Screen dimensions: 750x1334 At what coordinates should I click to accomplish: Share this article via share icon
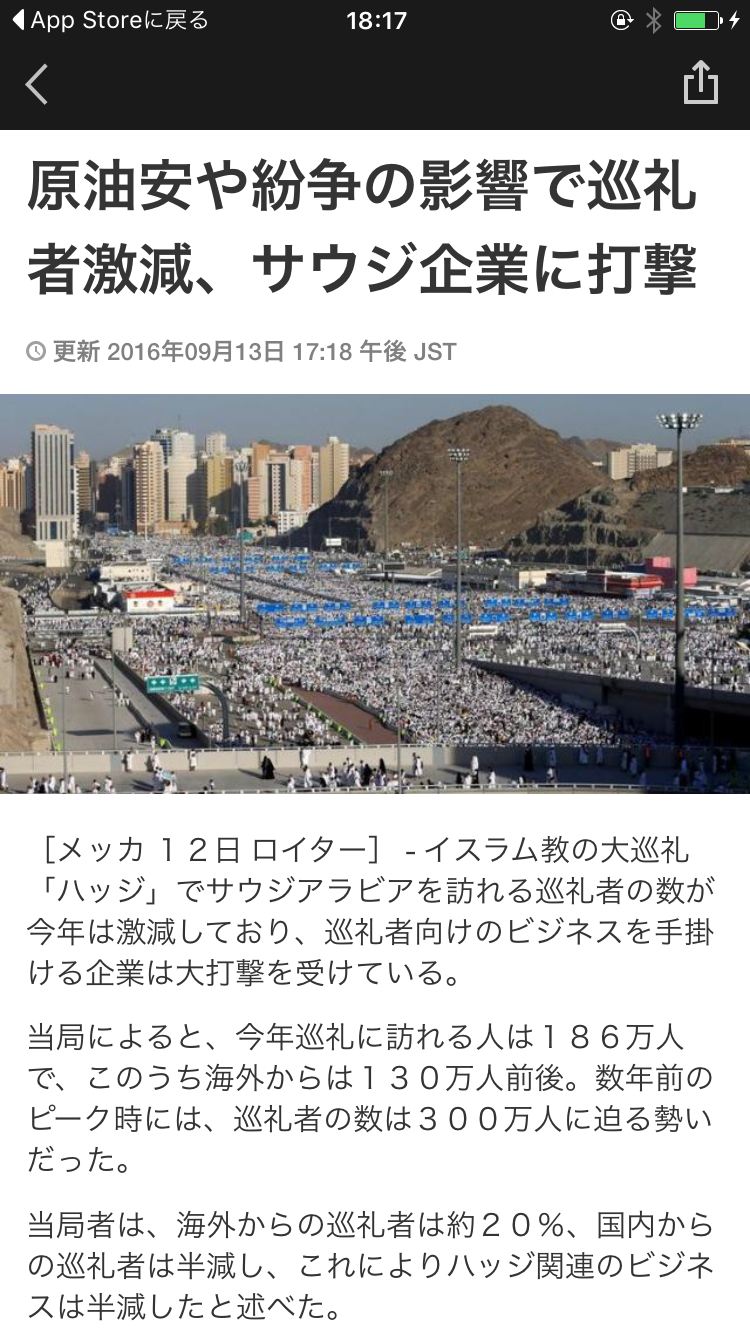tap(700, 83)
